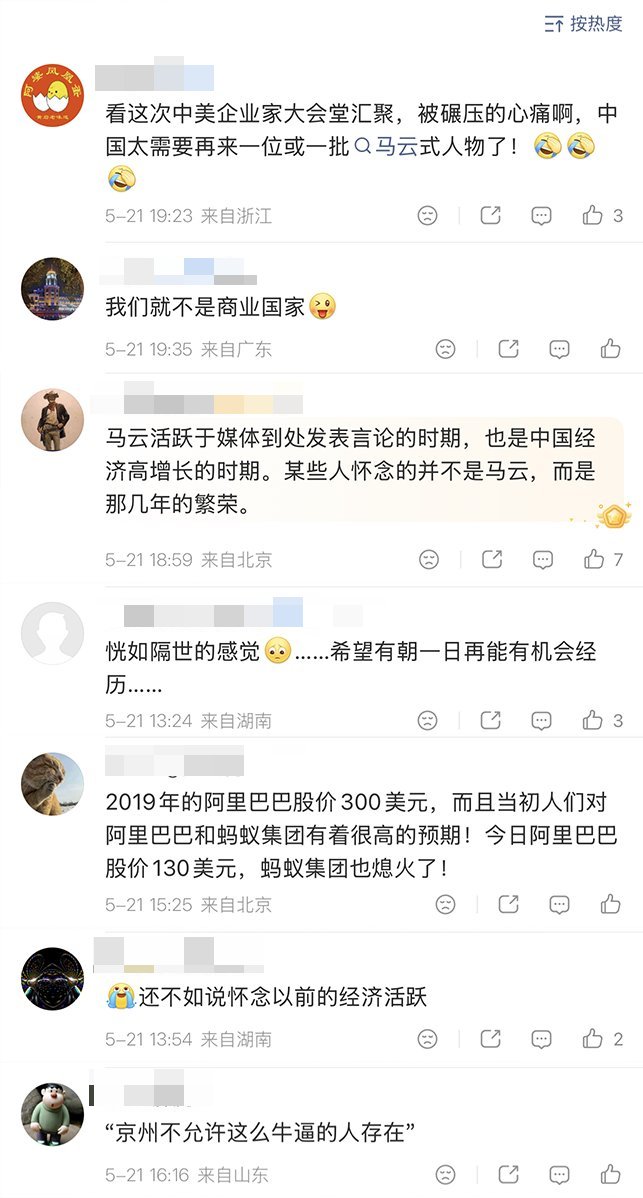This screenshot has width=643, height=1198.
Task: View the profile of the 京州 commenter
Action: point(52,1113)
